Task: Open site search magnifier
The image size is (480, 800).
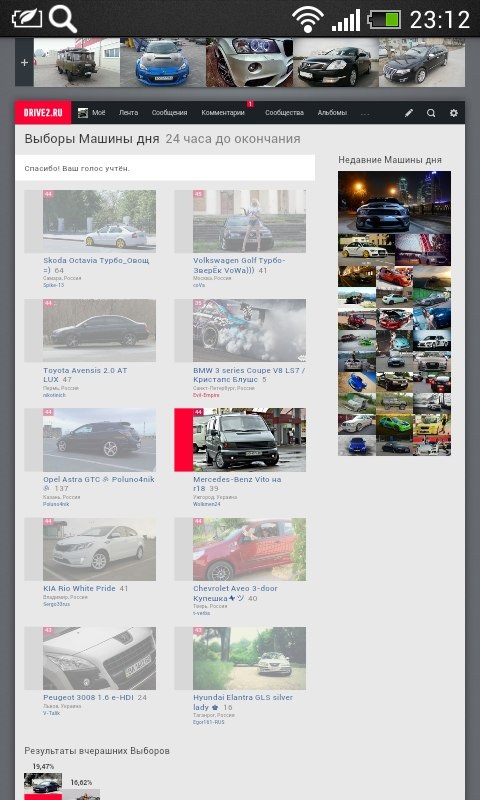Action: coord(431,113)
